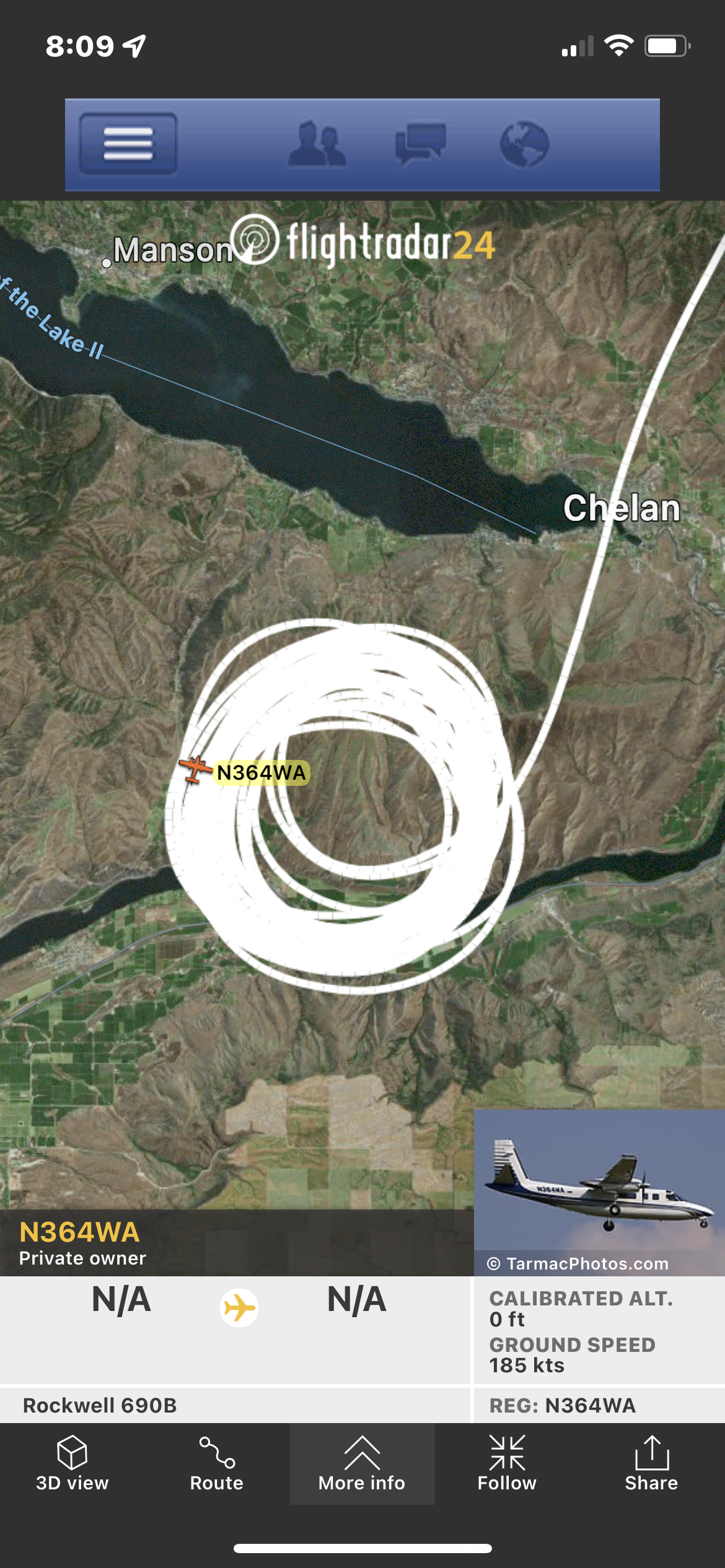The width and height of the screenshot is (725, 1568).
Task: Open the Rockwell 690B aircraft photo
Action: [599, 1184]
